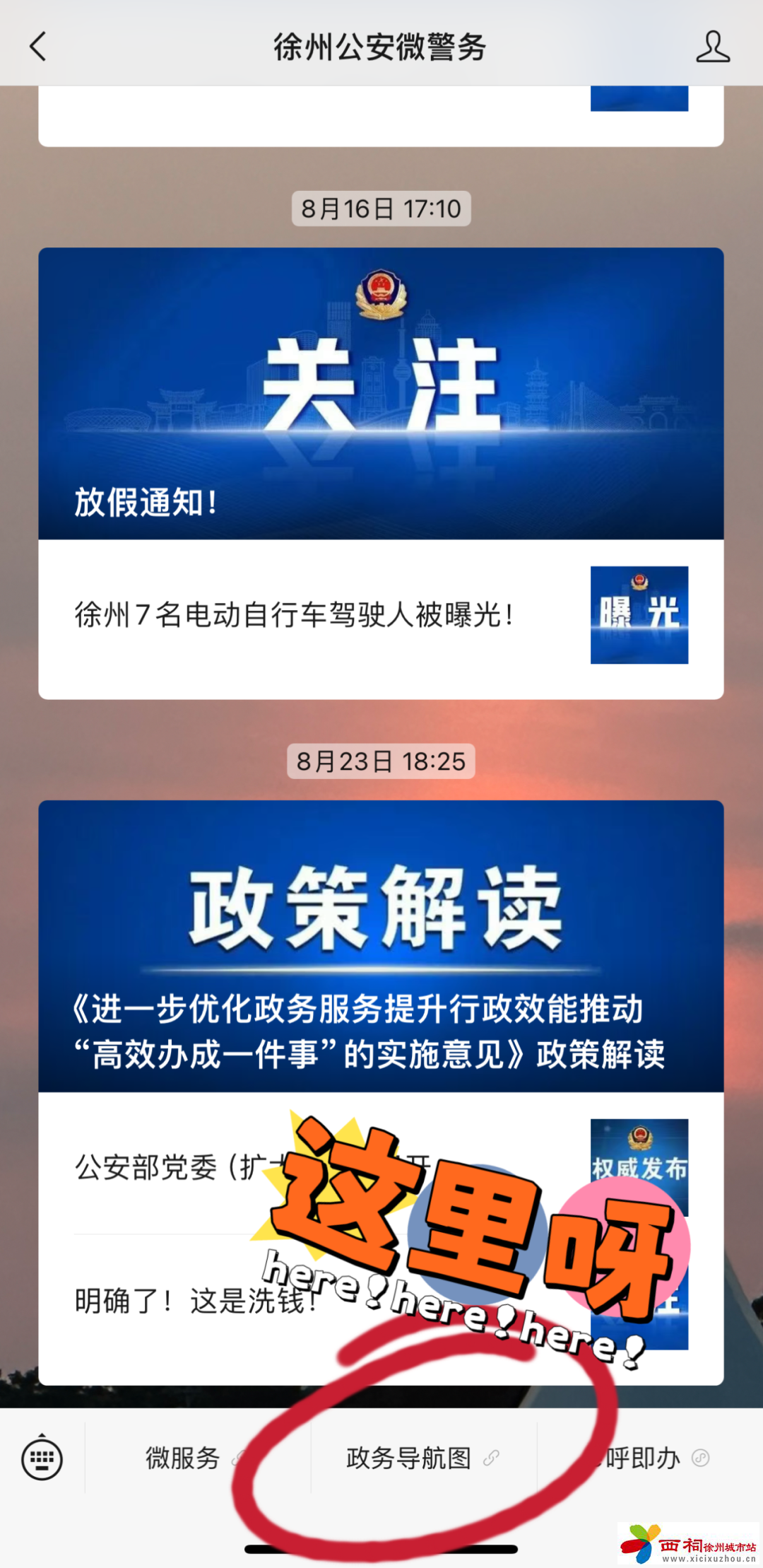The image size is (763, 1568).
Task: Open the 放假通知 article card
Action: [381, 393]
